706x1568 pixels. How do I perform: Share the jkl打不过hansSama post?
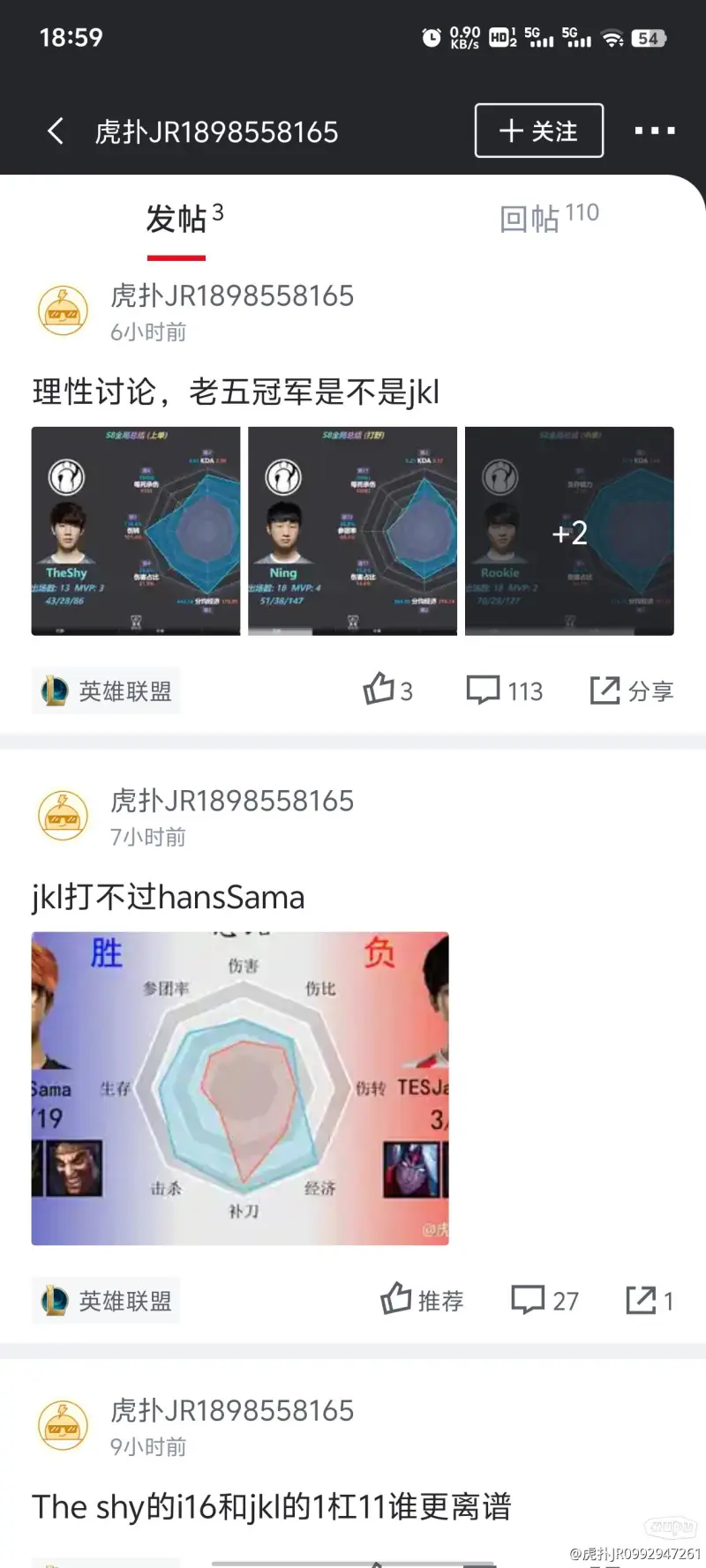[649, 1300]
